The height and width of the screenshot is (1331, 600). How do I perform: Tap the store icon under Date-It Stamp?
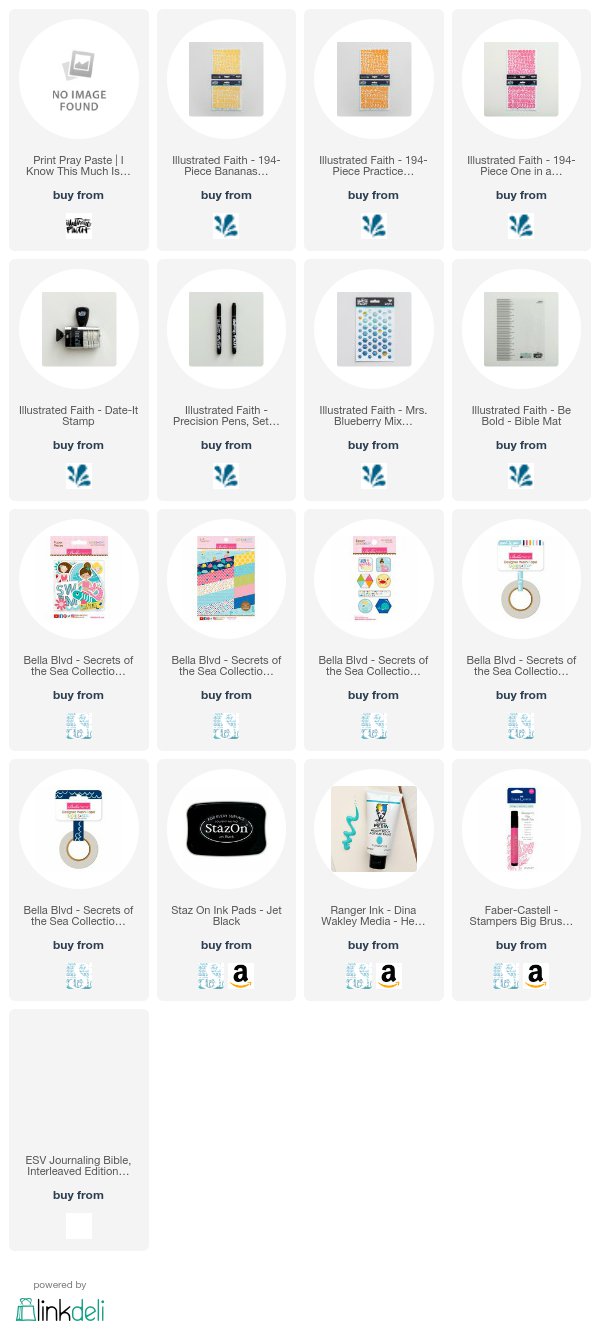78,476
